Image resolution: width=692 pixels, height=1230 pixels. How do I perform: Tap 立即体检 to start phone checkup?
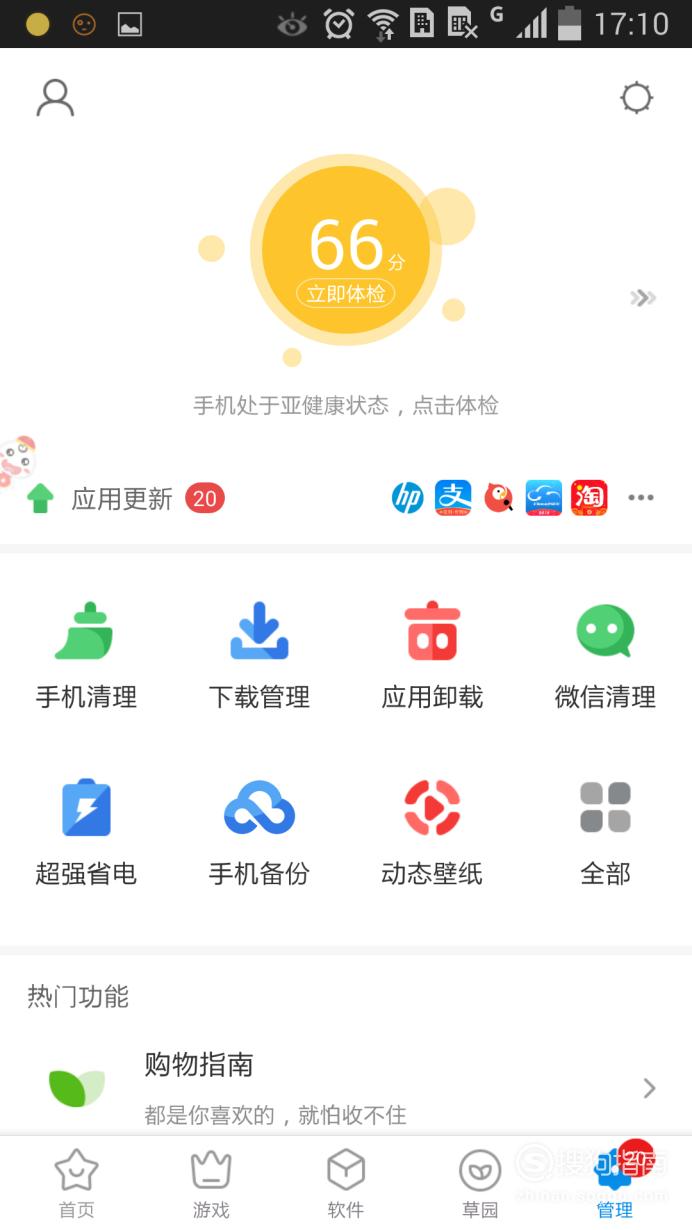tap(346, 294)
